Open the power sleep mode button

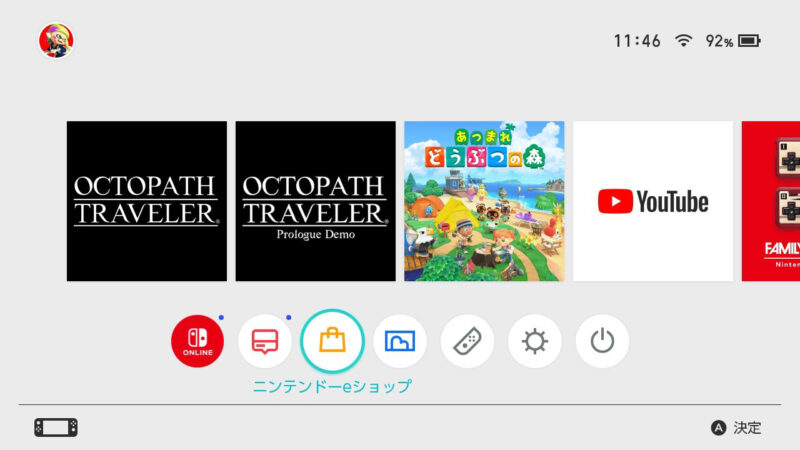coord(602,341)
